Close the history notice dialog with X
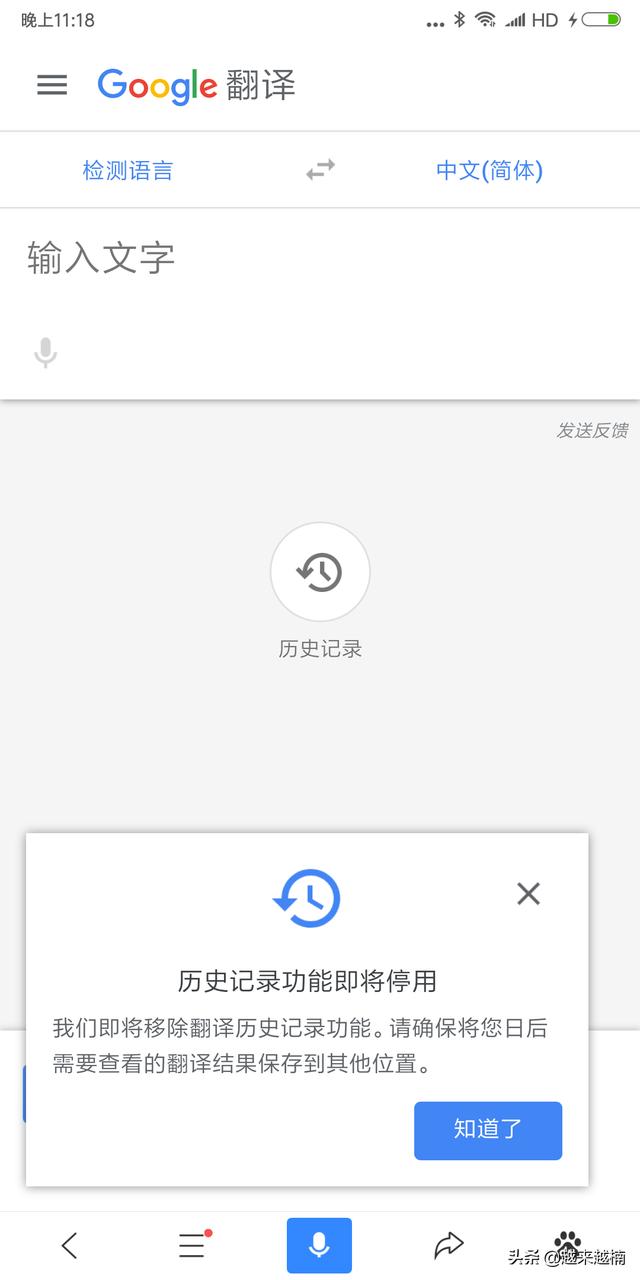This screenshot has width=640, height=1280. tap(528, 893)
